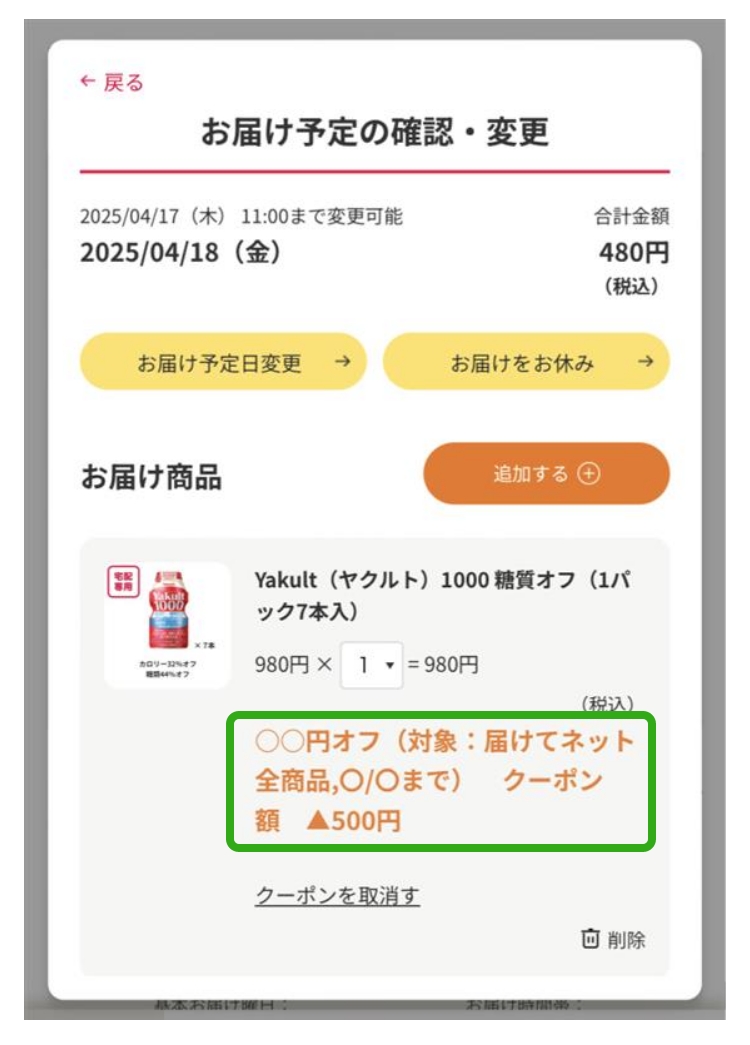This screenshot has height=1045, width=750.
Task: Tap お届け予定日変更 to change the delivery date
Action: 223,362
